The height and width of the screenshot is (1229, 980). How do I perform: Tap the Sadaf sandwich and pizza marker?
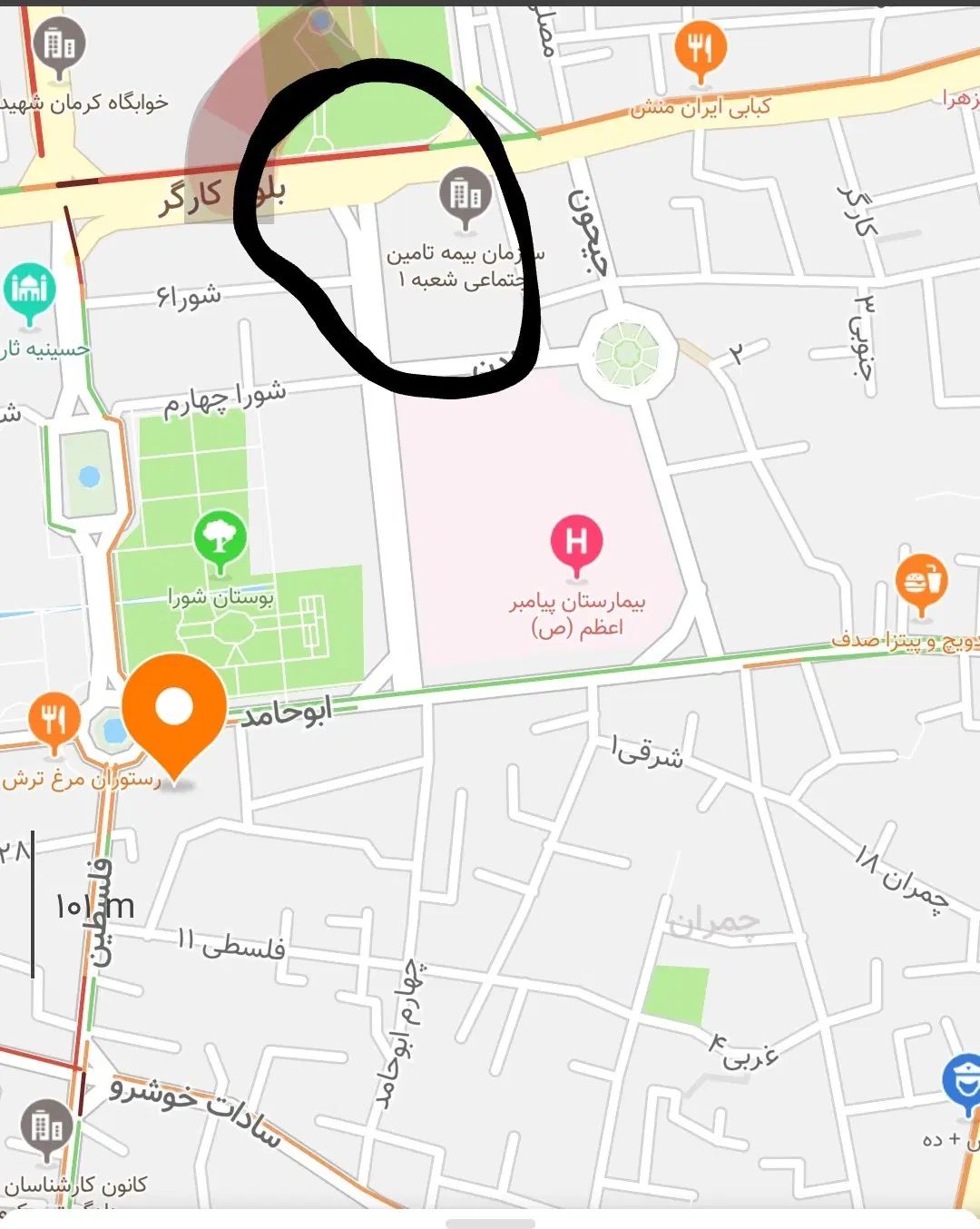921,581
